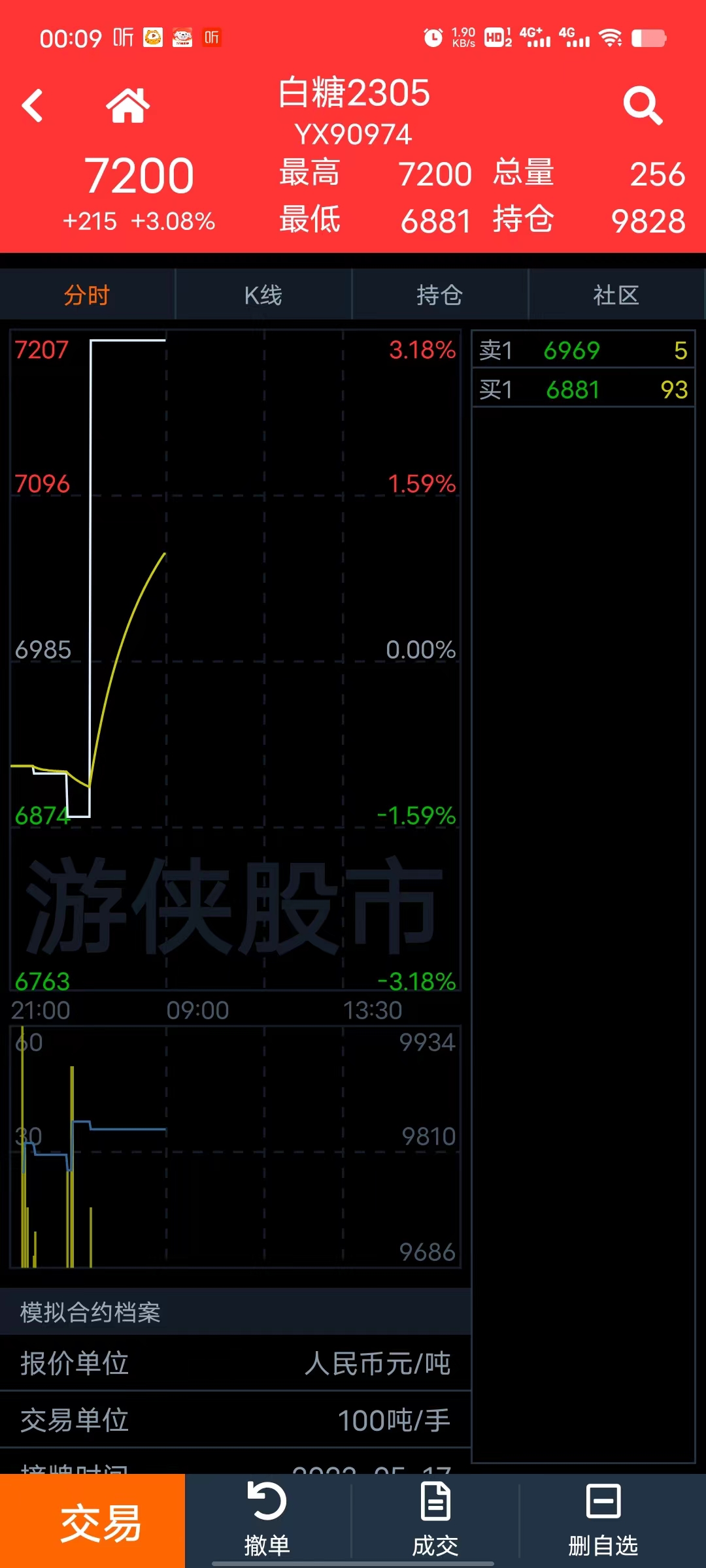
Task: Select the 卖1 quote at 6969
Action: tap(583, 350)
